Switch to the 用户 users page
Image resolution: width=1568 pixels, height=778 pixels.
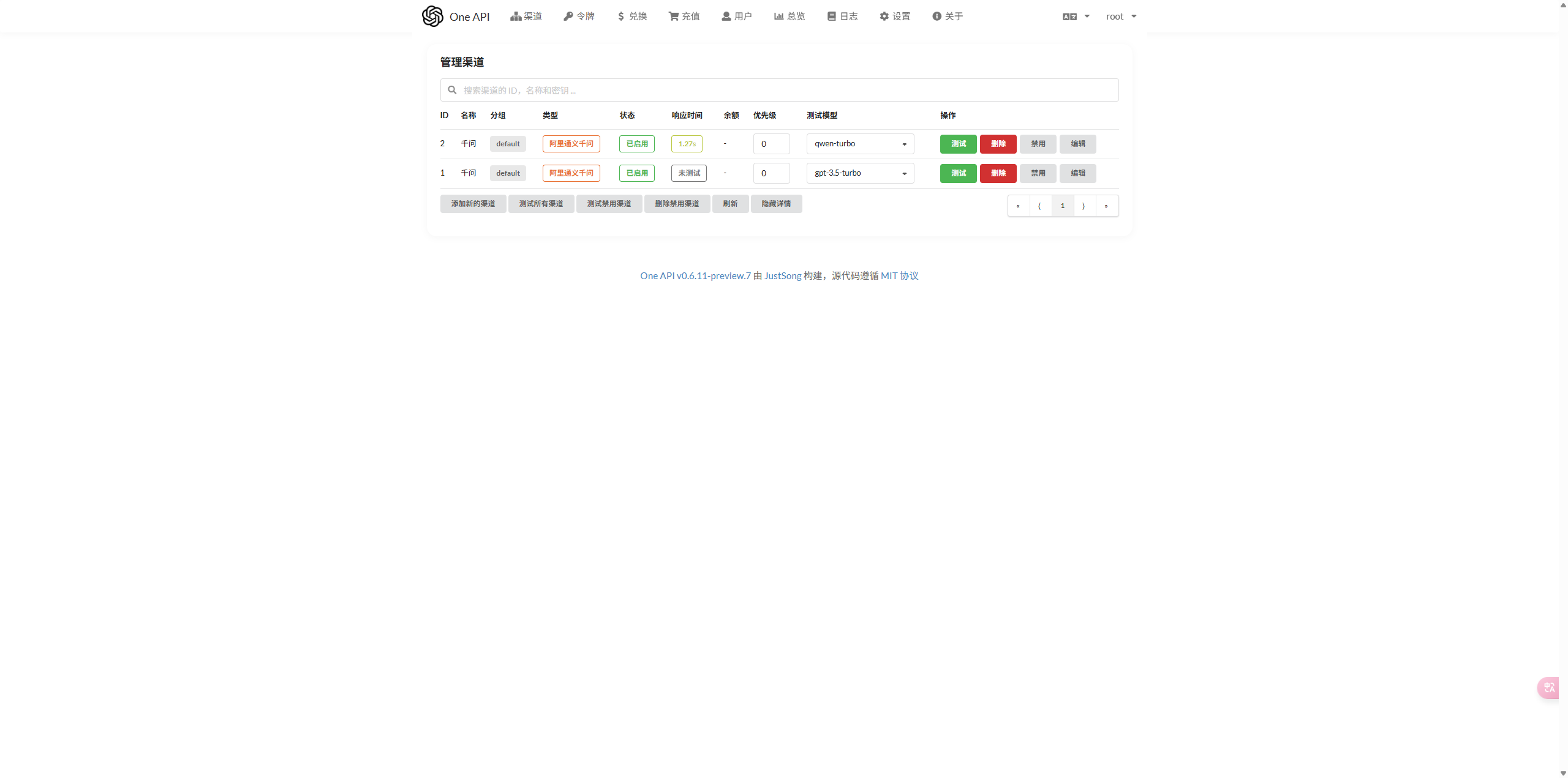[737, 17]
